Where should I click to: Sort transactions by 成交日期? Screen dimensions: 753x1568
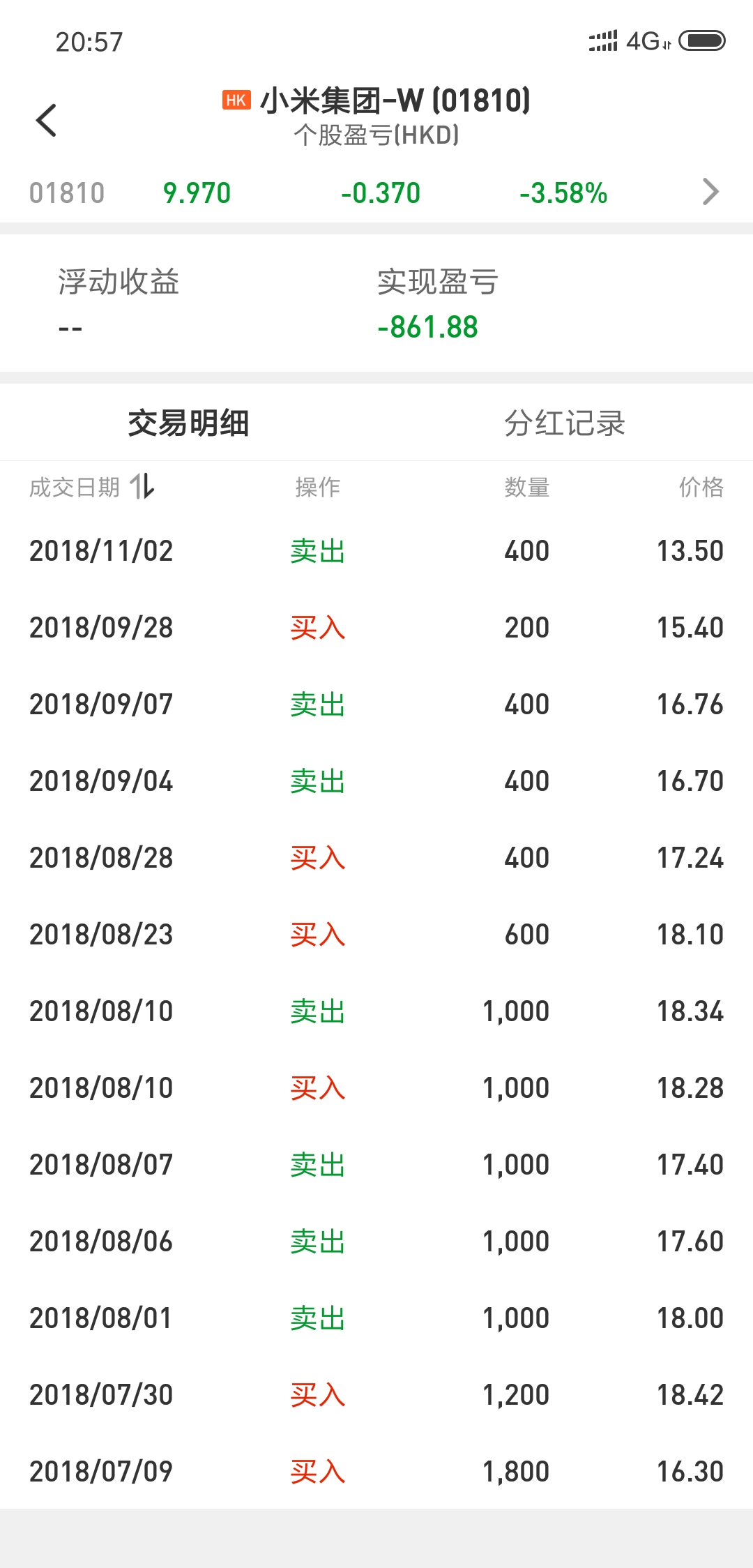point(92,487)
